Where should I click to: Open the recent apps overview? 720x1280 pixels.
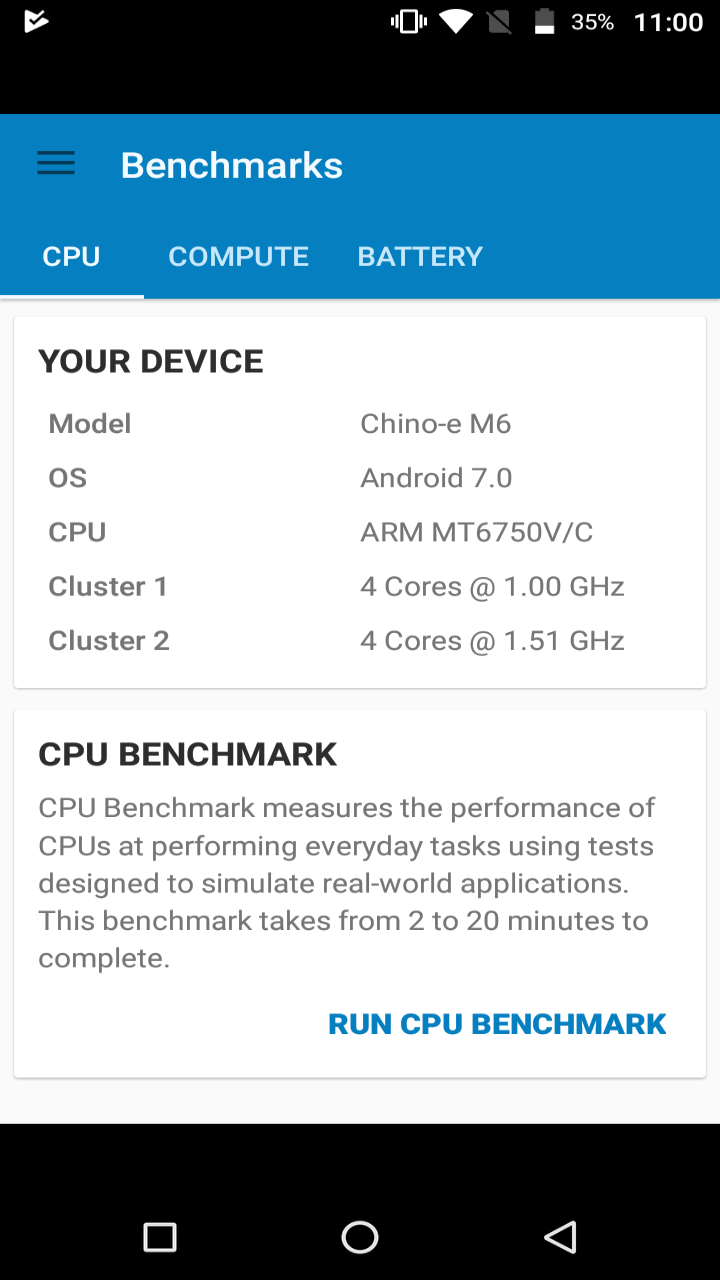tap(160, 1237)
